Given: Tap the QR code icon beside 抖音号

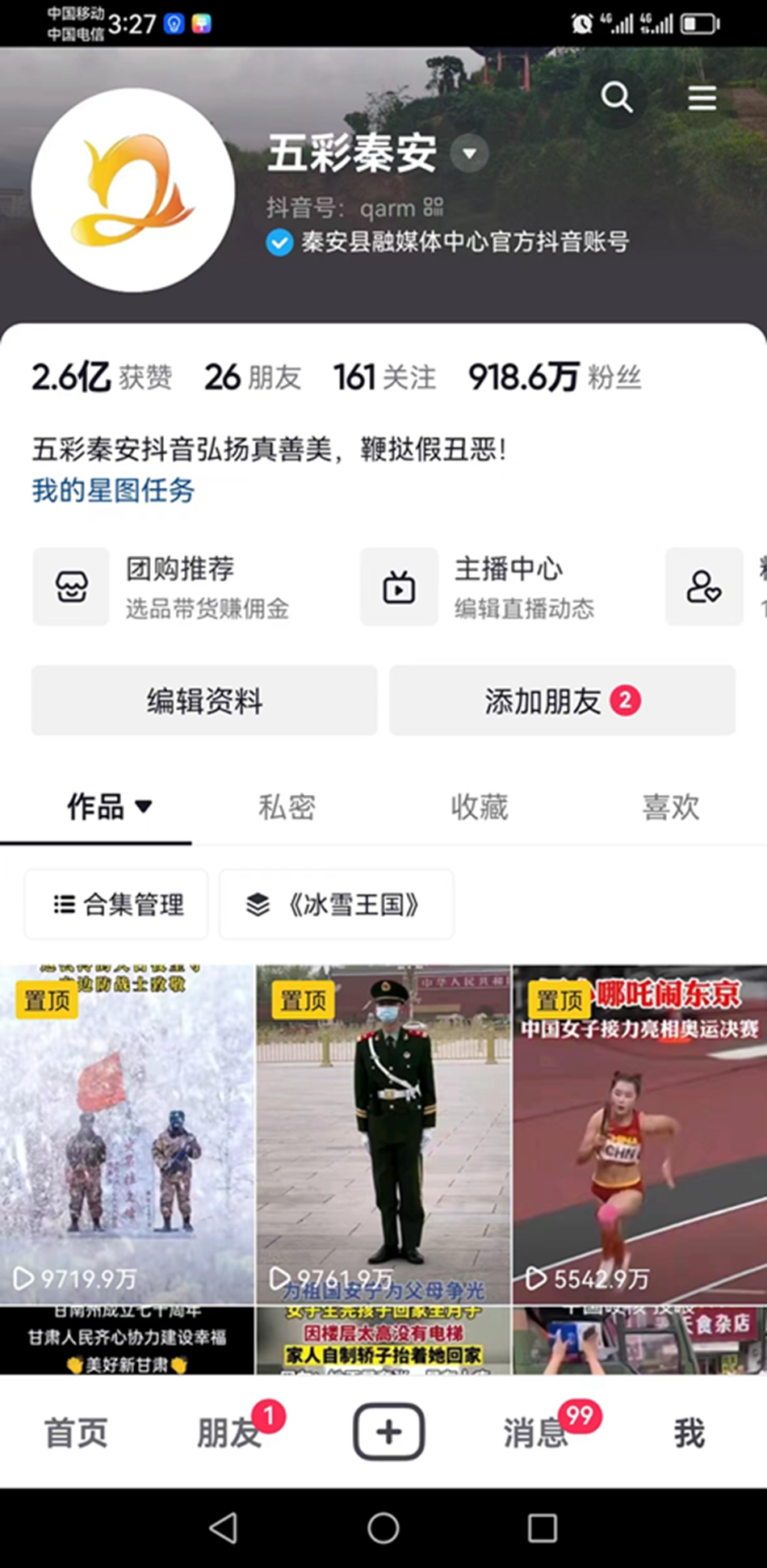Looking at the screenshot, I should [434, 208].
